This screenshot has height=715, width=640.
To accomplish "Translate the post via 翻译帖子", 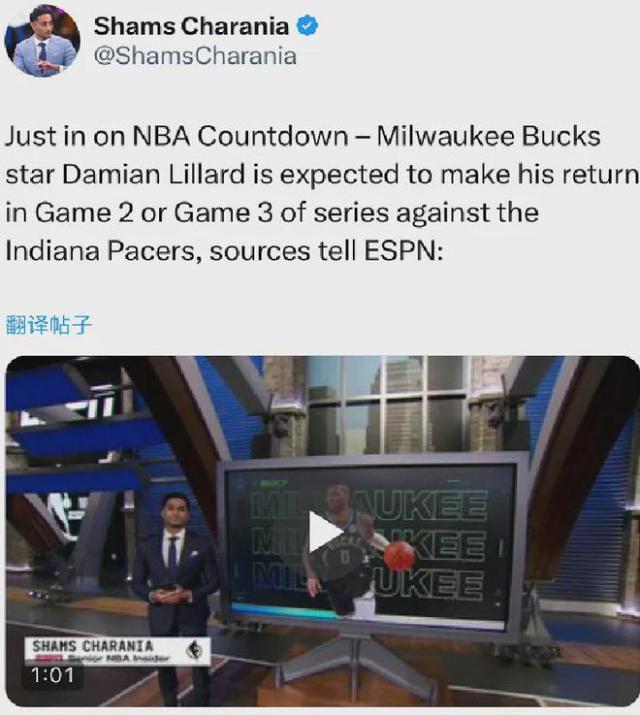I will (x=48, y=325).
